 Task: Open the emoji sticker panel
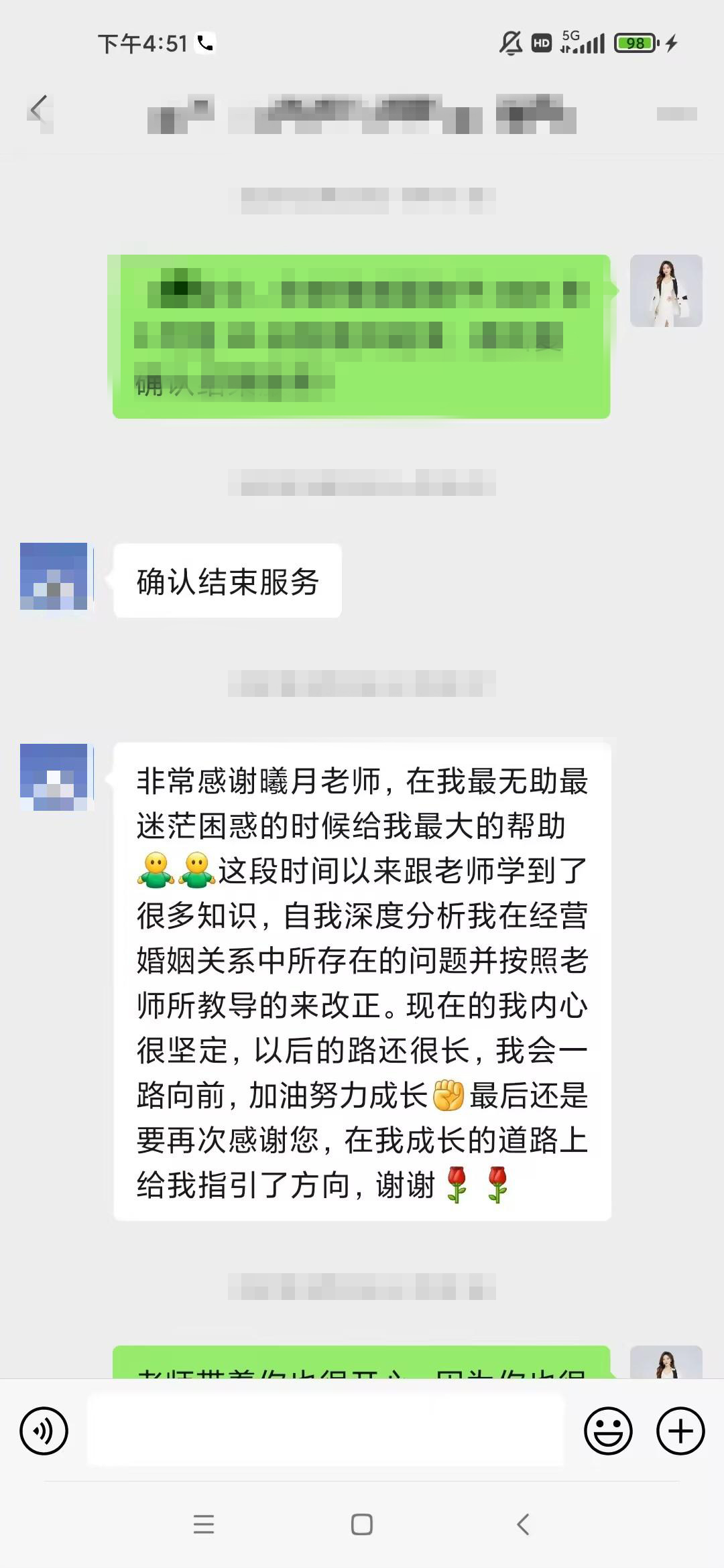tap(608, 1431)
